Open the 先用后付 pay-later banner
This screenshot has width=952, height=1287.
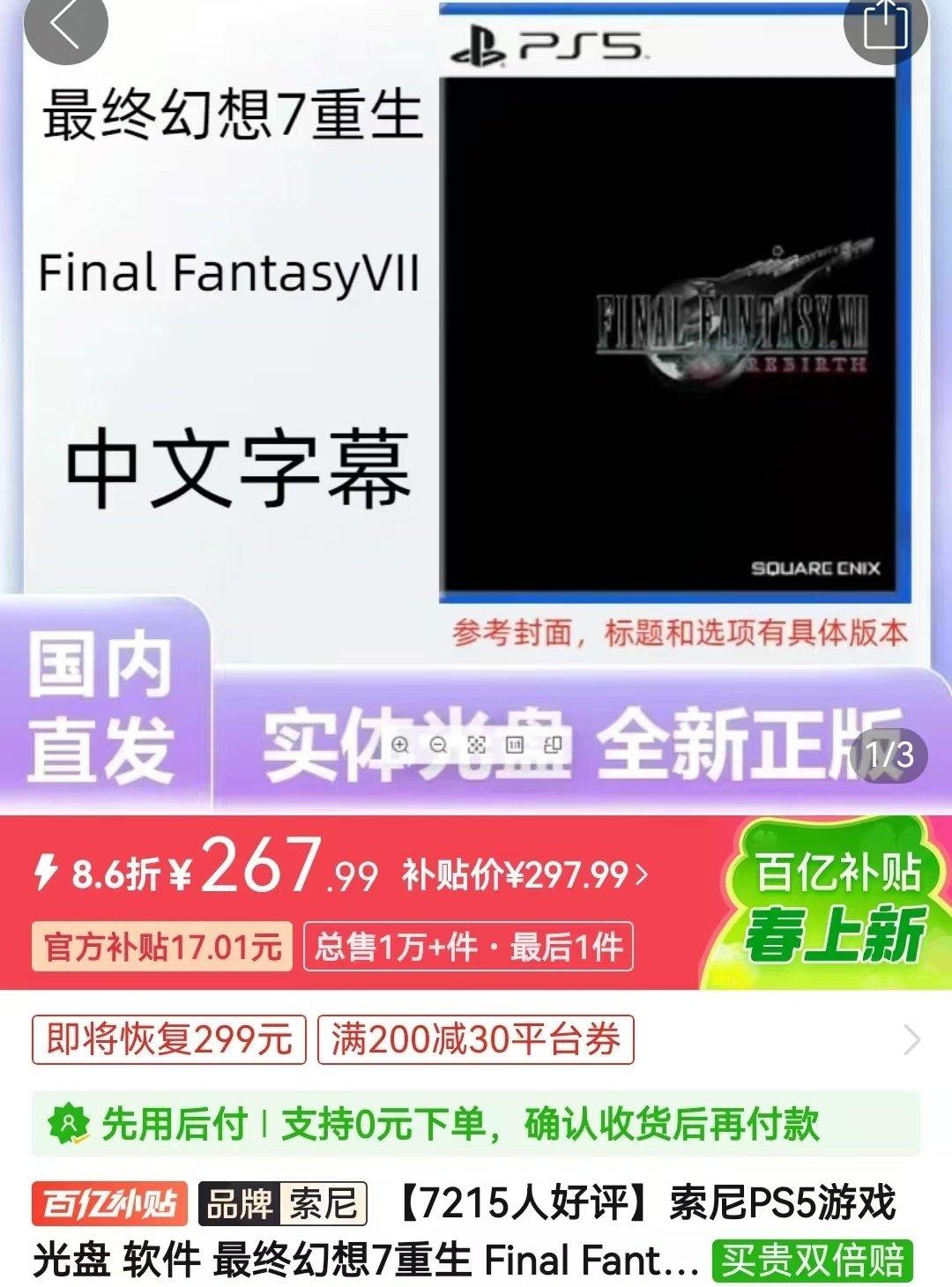click(x=476, y=1124)
